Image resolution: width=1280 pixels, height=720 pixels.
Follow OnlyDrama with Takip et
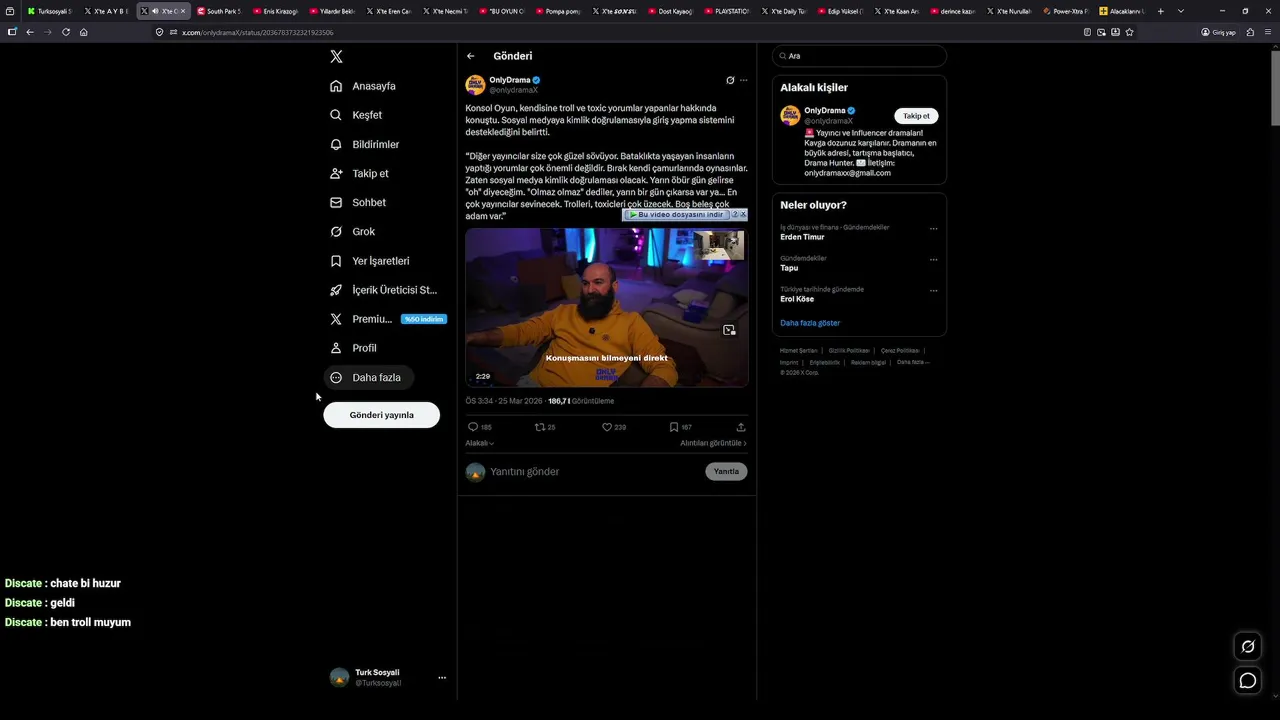916,116
